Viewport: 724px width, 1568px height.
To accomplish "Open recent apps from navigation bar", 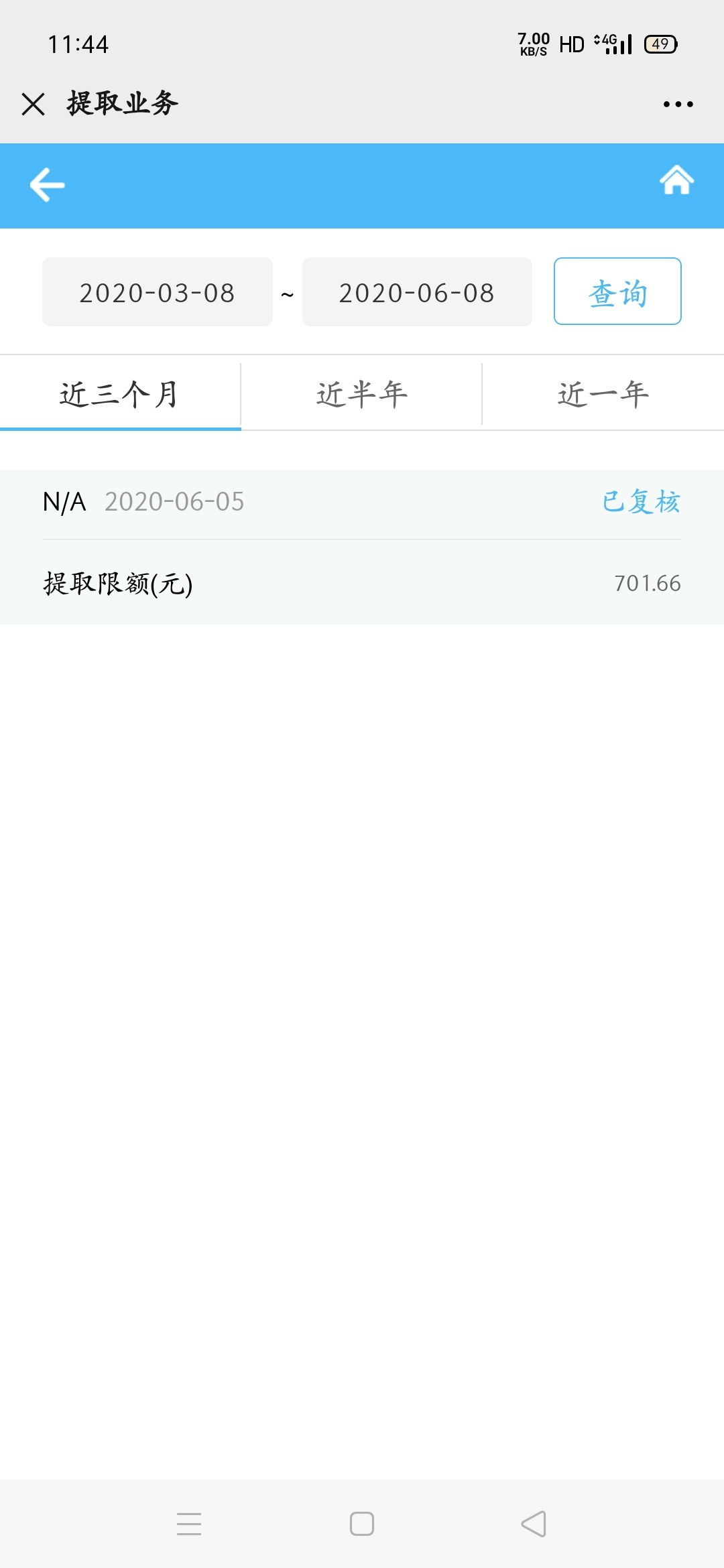I will coord(189,1524).
